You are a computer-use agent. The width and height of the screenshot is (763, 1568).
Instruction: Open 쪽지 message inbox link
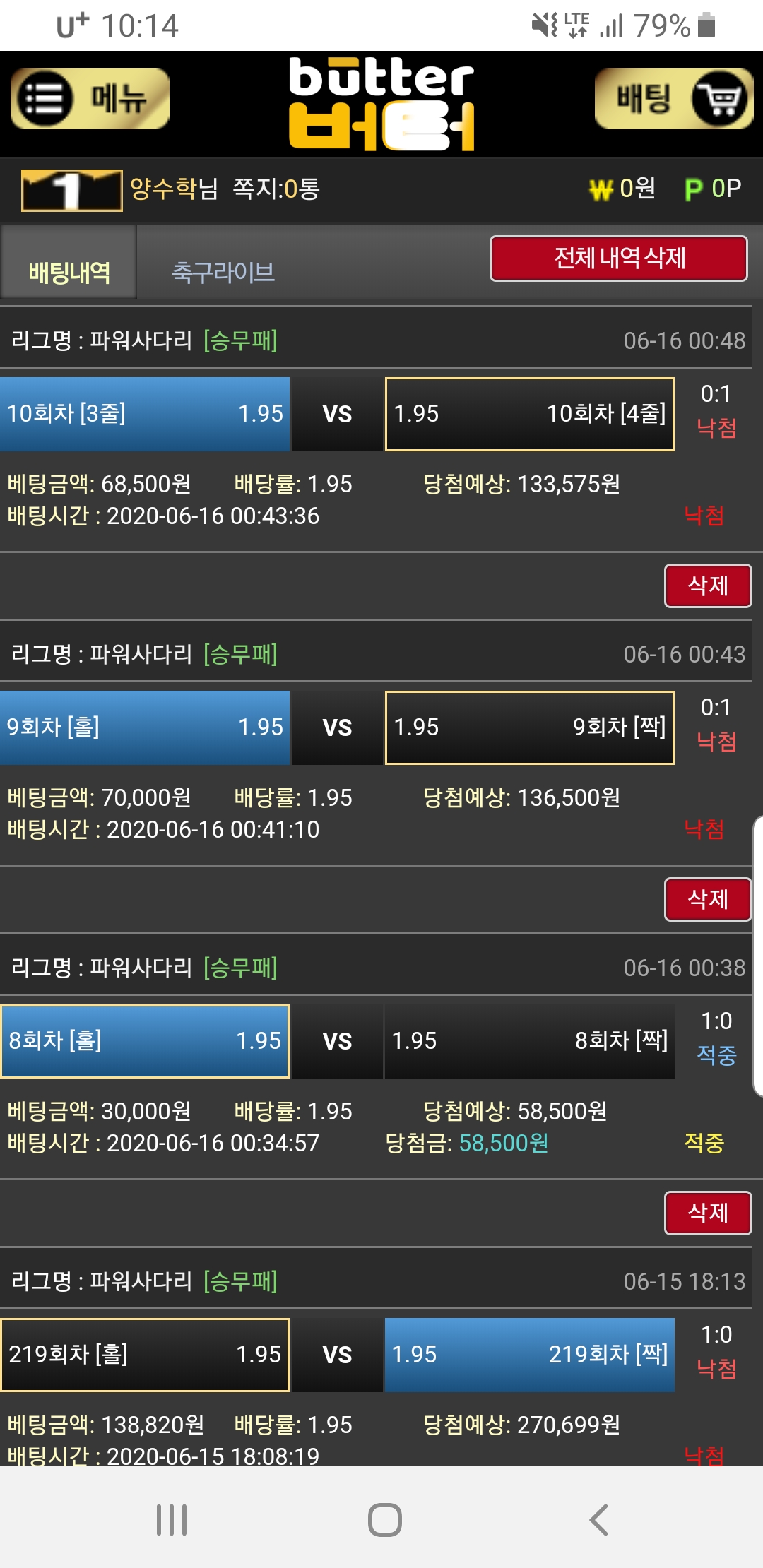click(276, 189)
